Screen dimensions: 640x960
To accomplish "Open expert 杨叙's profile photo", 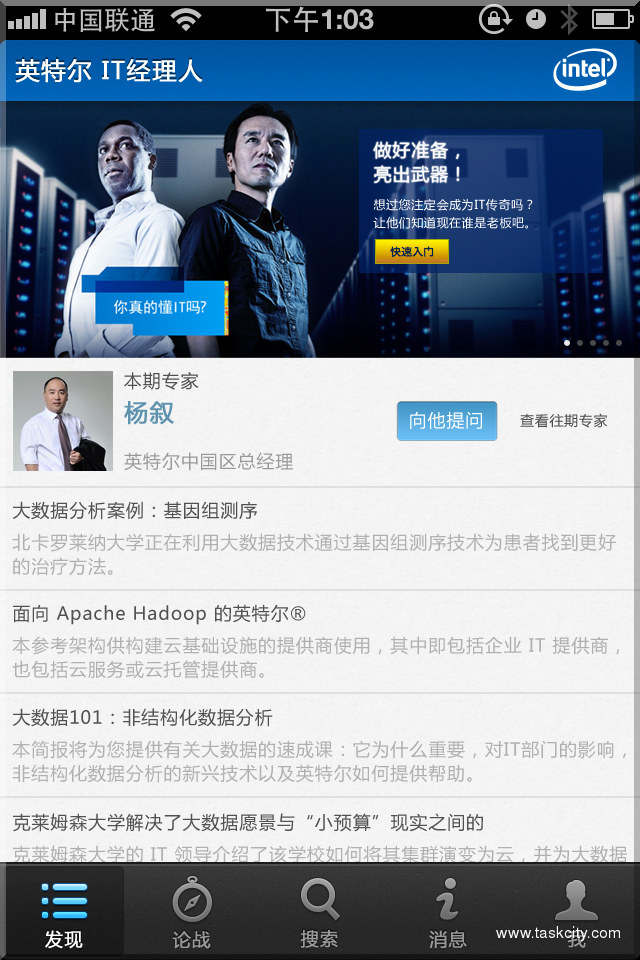I will click(x=63, y=421).
